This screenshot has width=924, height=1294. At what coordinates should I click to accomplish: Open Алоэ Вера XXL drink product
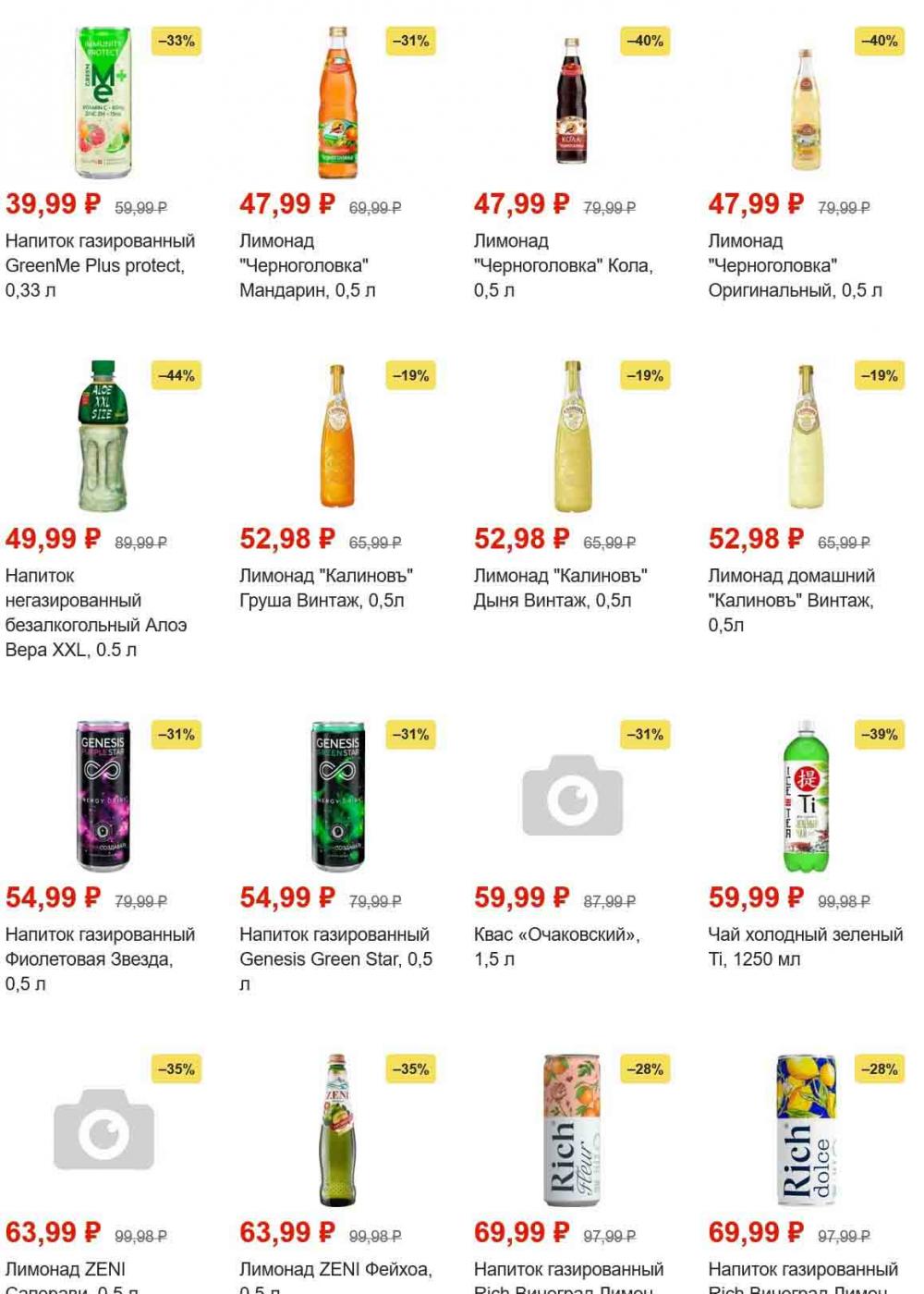click(96, 612)
